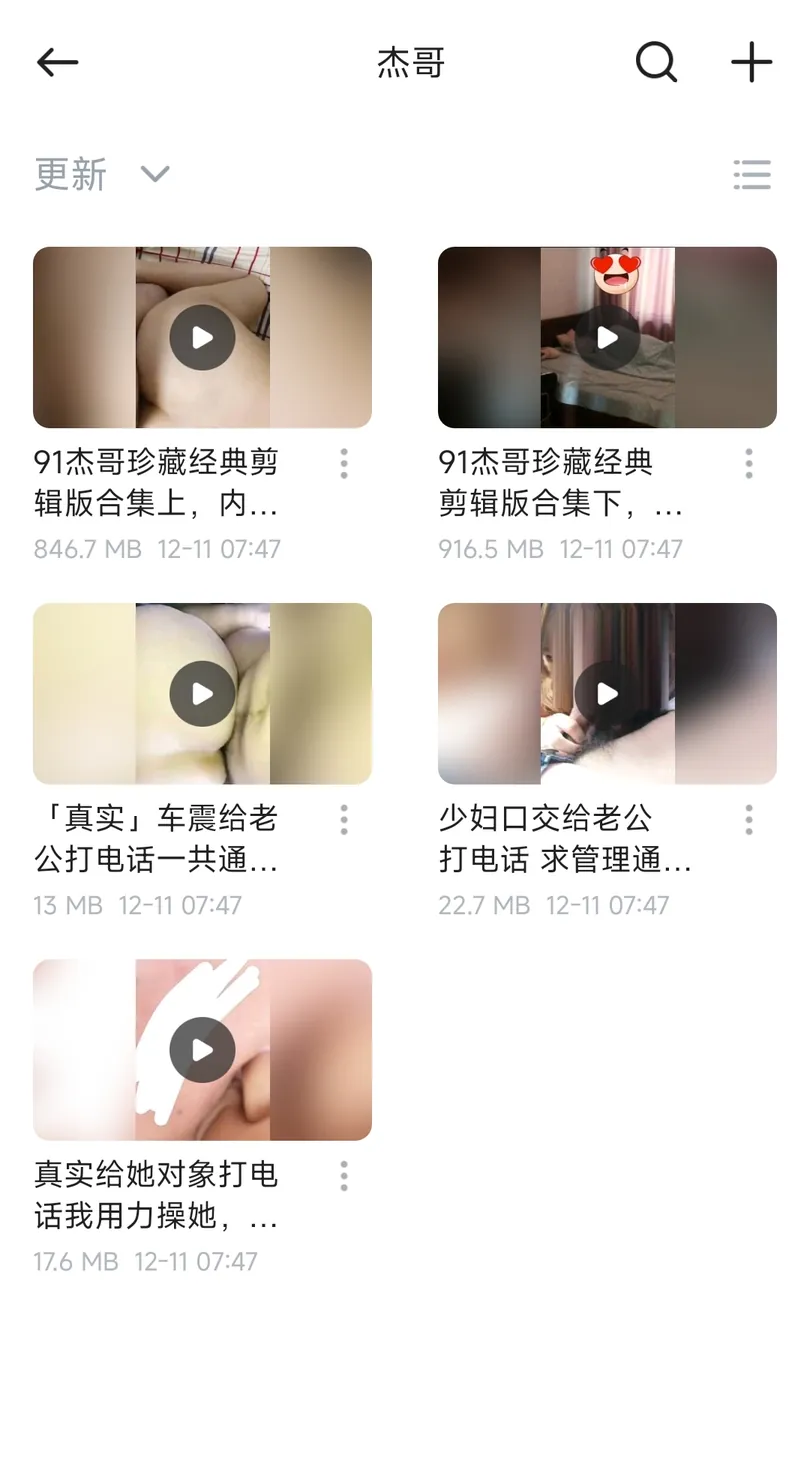Open the 846.7 MB video
Screen dimensions: 810x1458
(202, 338)
